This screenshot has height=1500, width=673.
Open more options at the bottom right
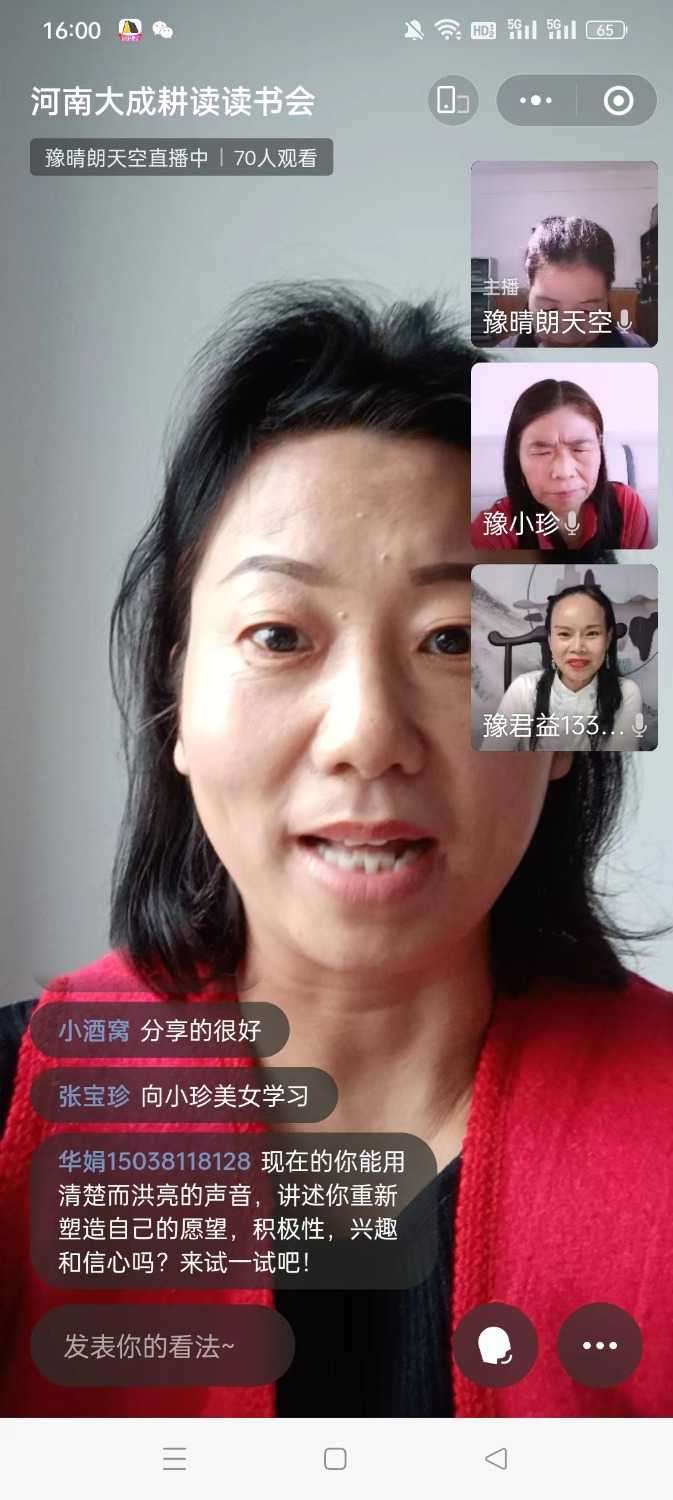(x=600, y=1346)
